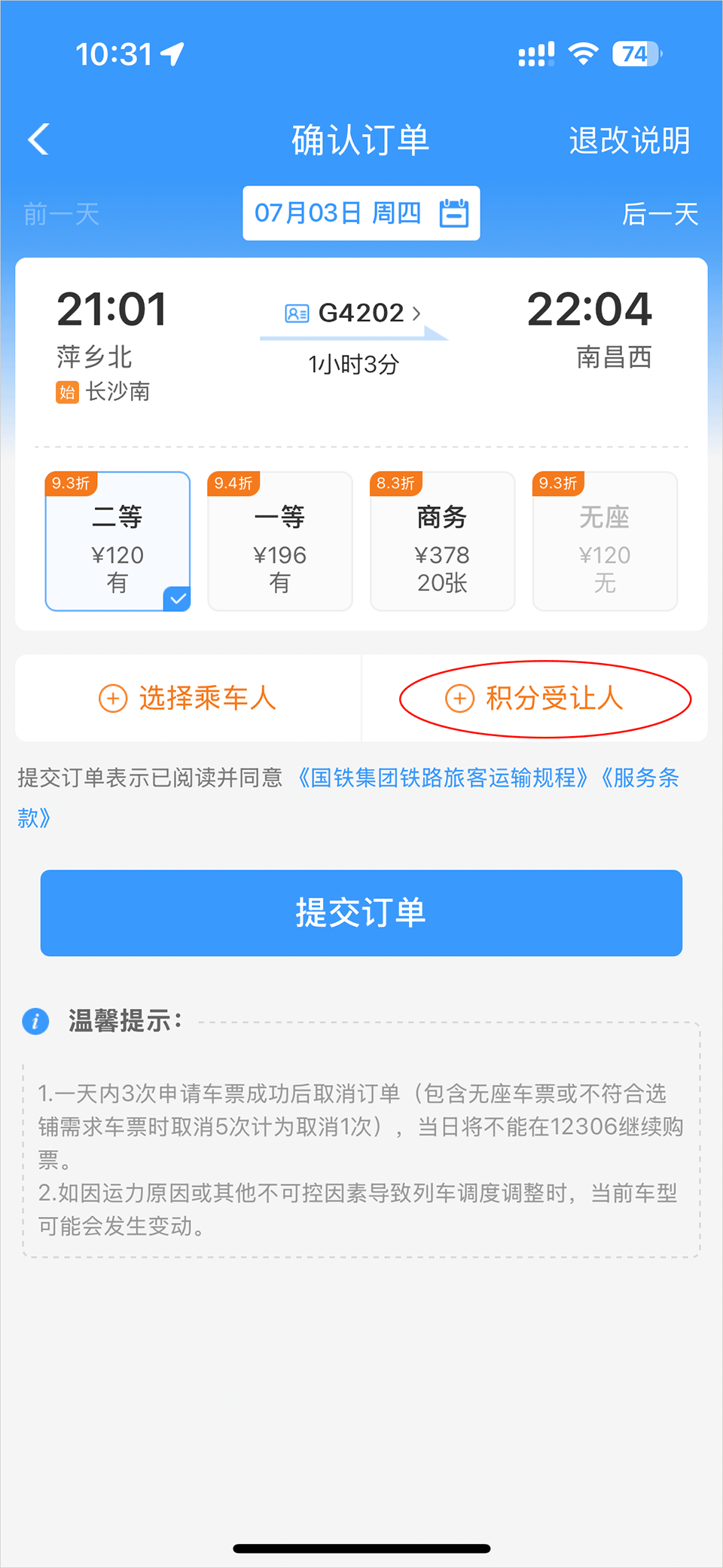This screenshot has width=723, height=1568.
Task: View G4202 train stop details
Action: (x=354, y=313)
